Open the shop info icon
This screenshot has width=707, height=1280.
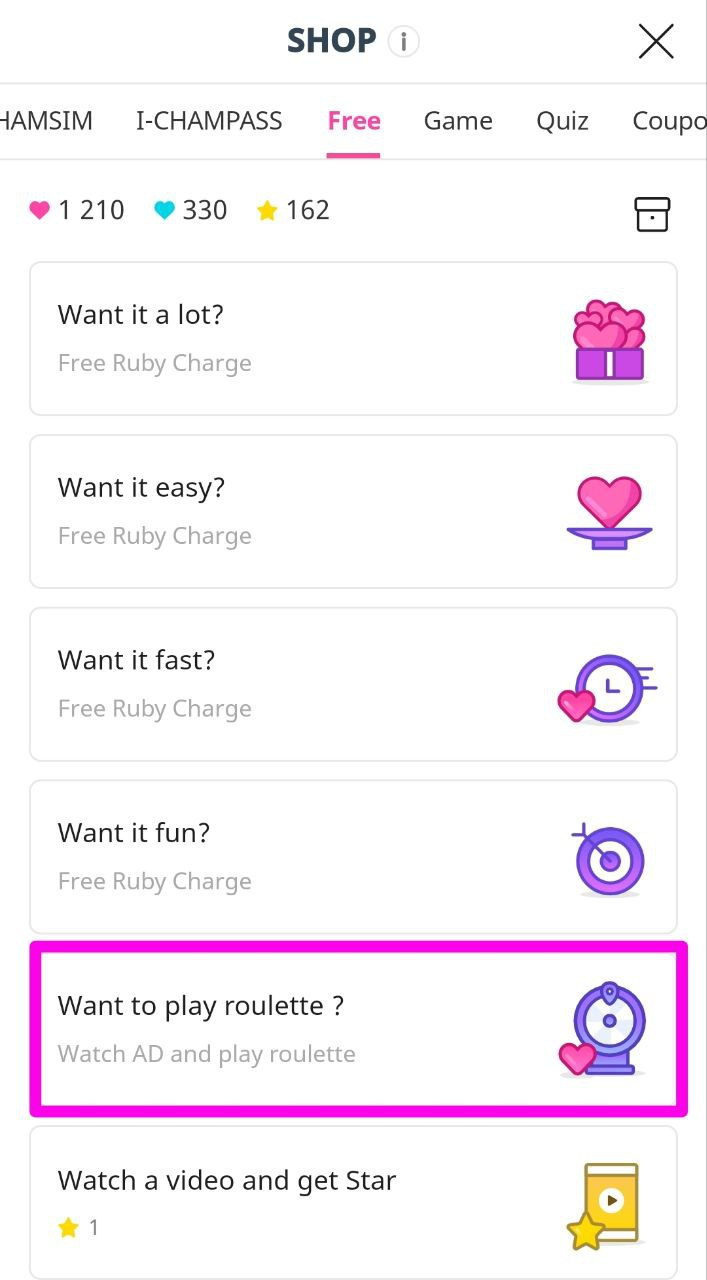click(404, 41)
